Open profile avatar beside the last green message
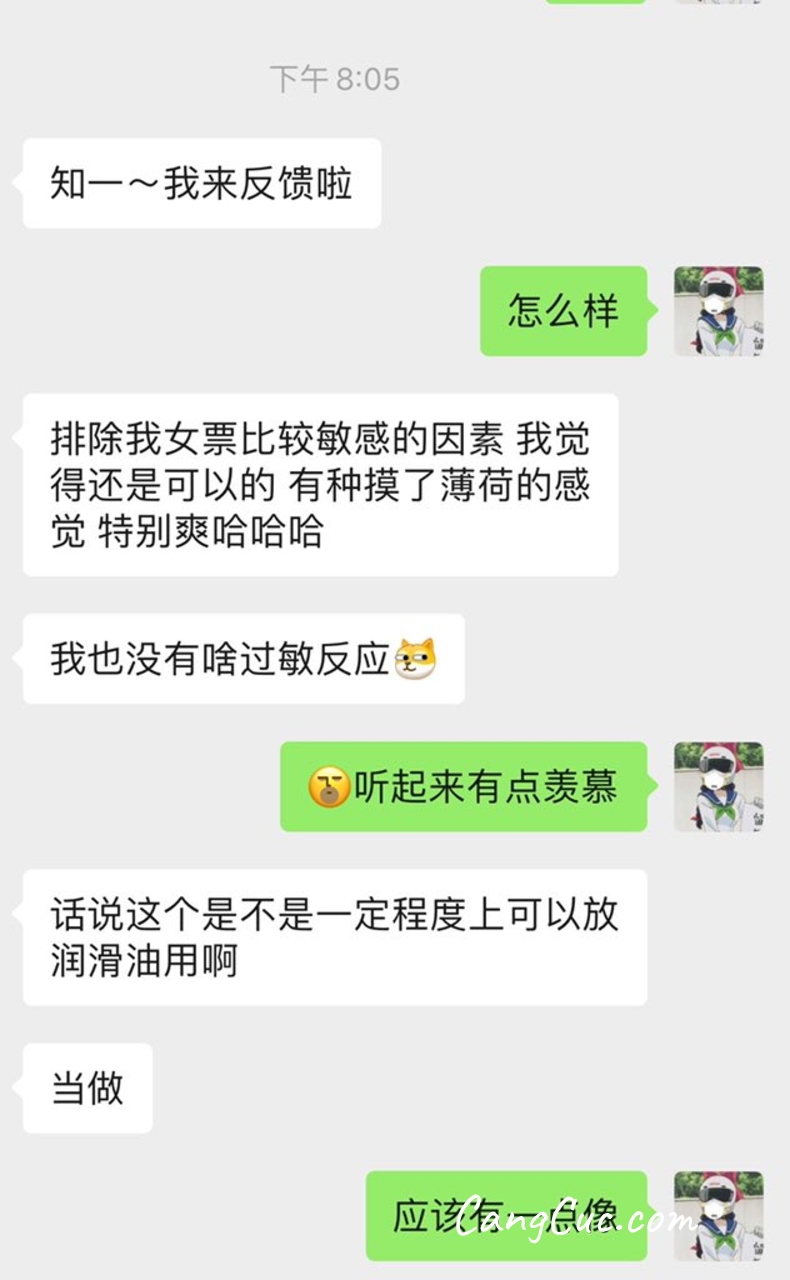Screen dimensions: 790x1280 pyautogui.click(x=718, y=1216)
